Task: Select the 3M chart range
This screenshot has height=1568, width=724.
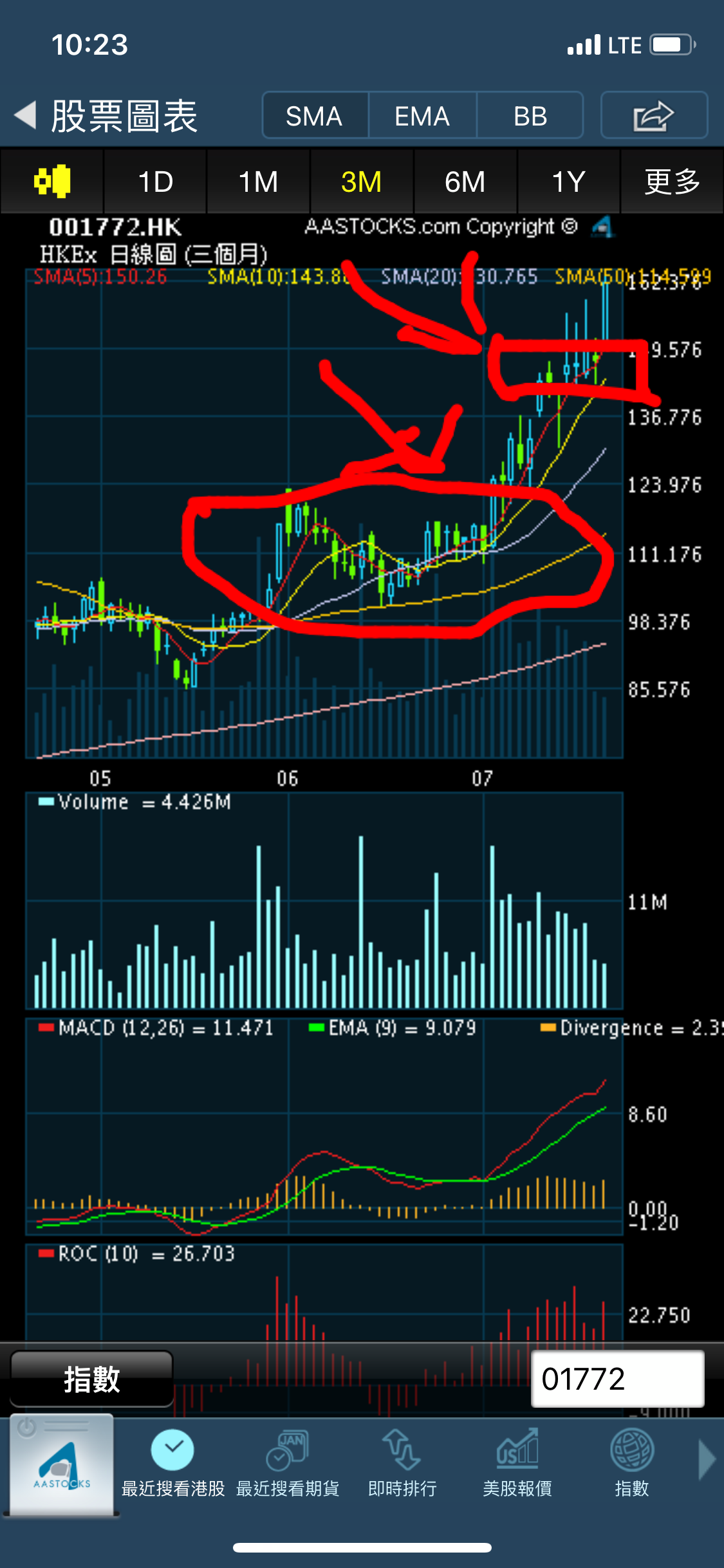Action: (362, 182)
